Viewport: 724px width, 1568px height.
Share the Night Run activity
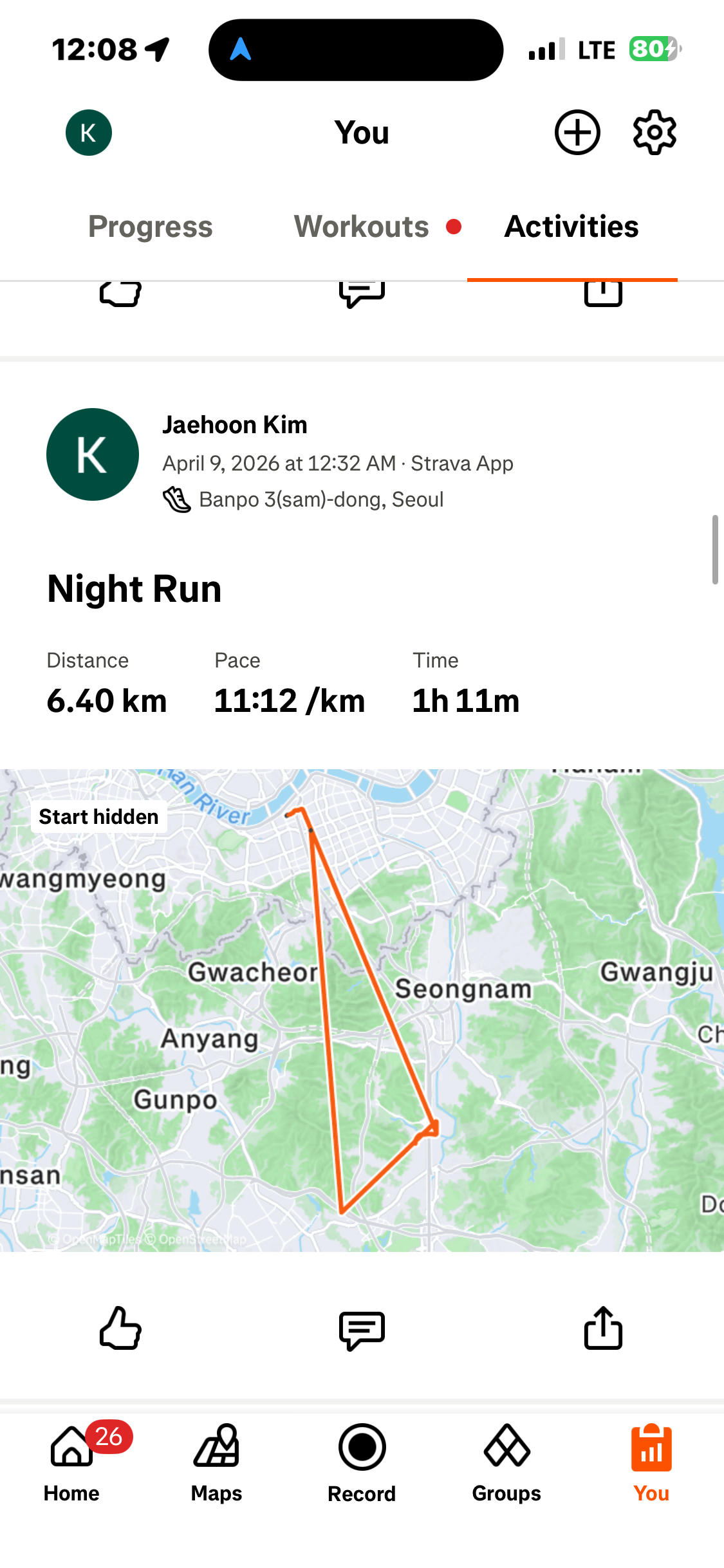(603, 1327)
